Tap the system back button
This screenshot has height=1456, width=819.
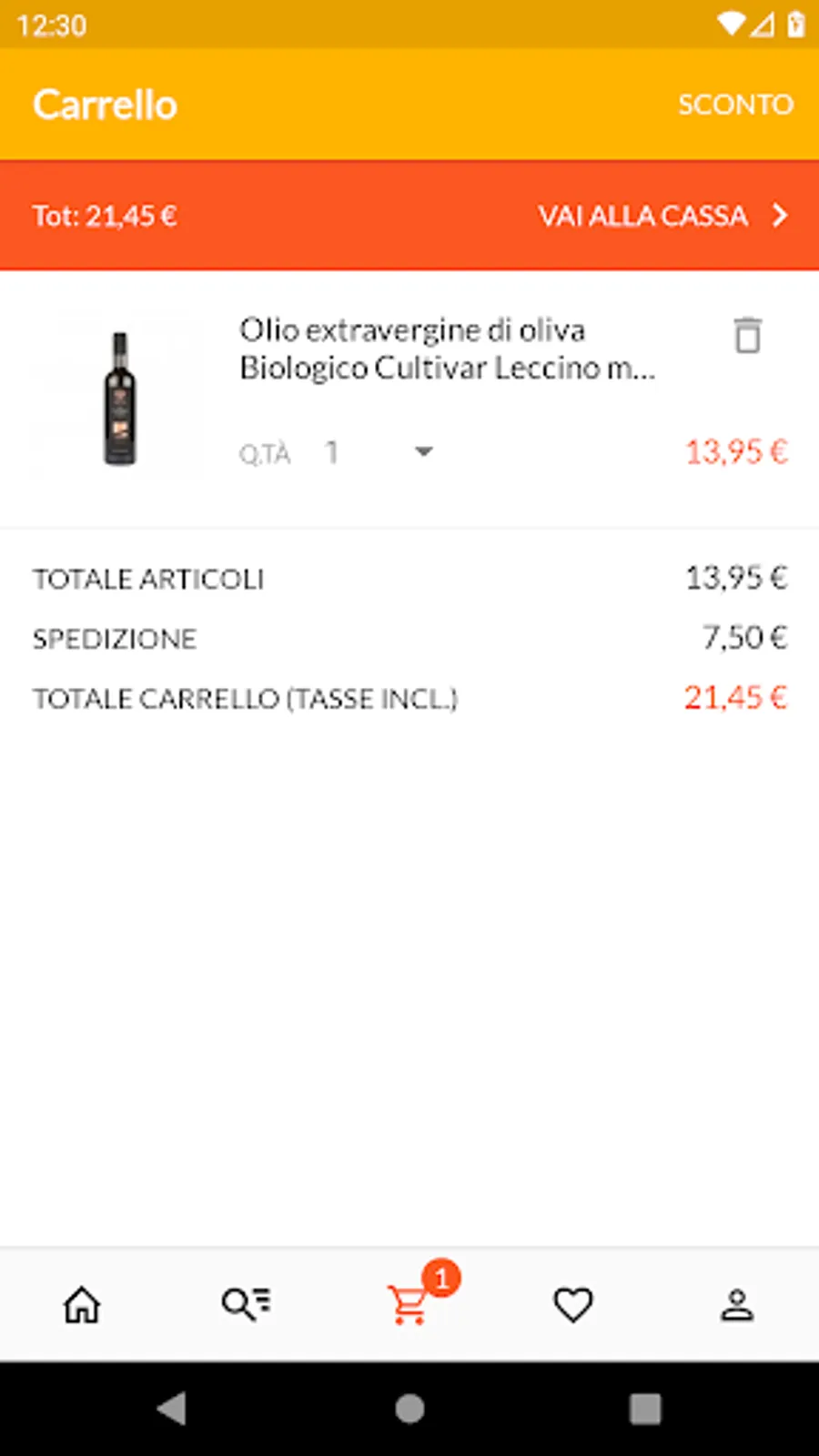pos(171,1409)
